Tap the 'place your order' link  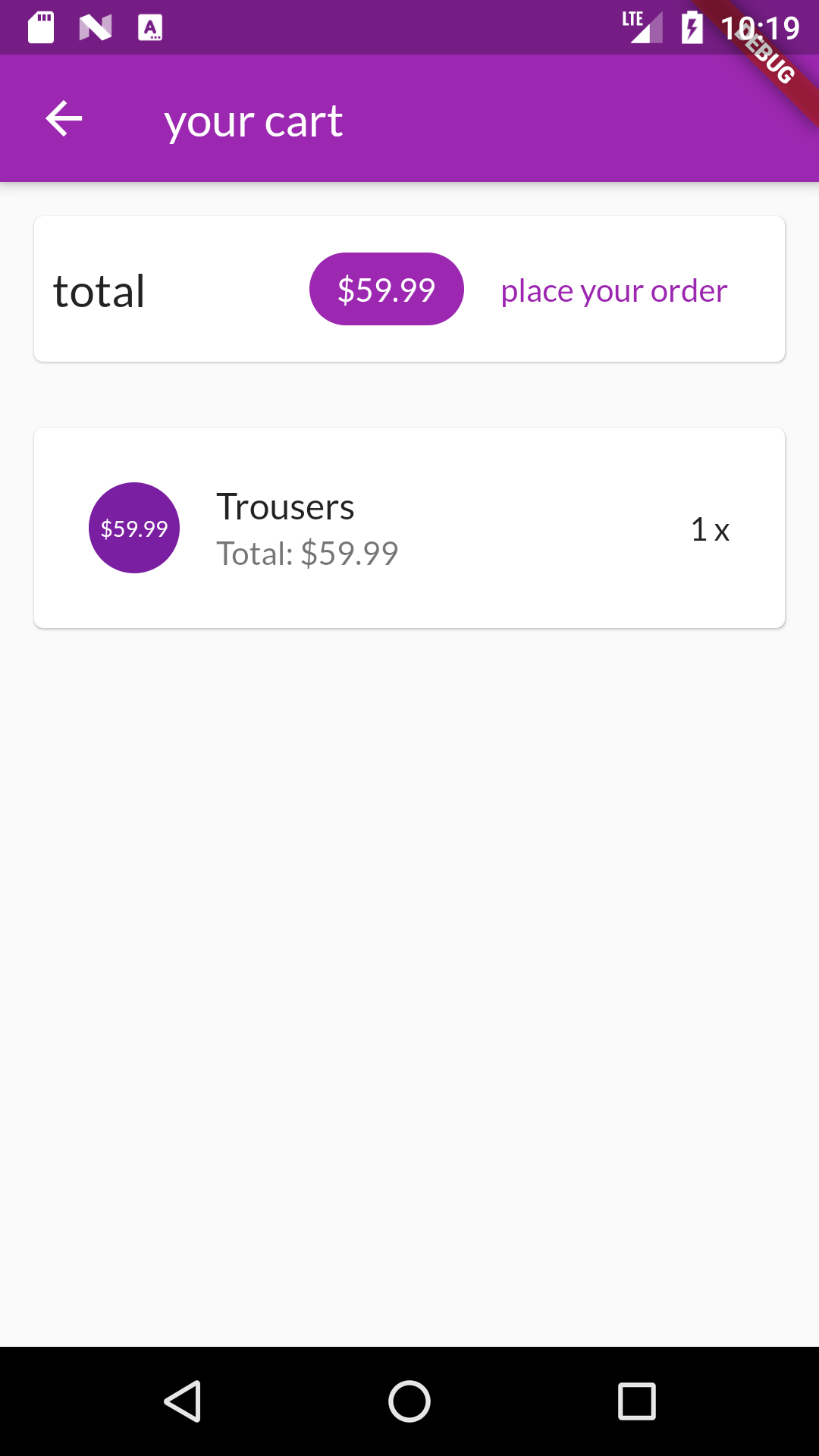click(x=613, y=290)
